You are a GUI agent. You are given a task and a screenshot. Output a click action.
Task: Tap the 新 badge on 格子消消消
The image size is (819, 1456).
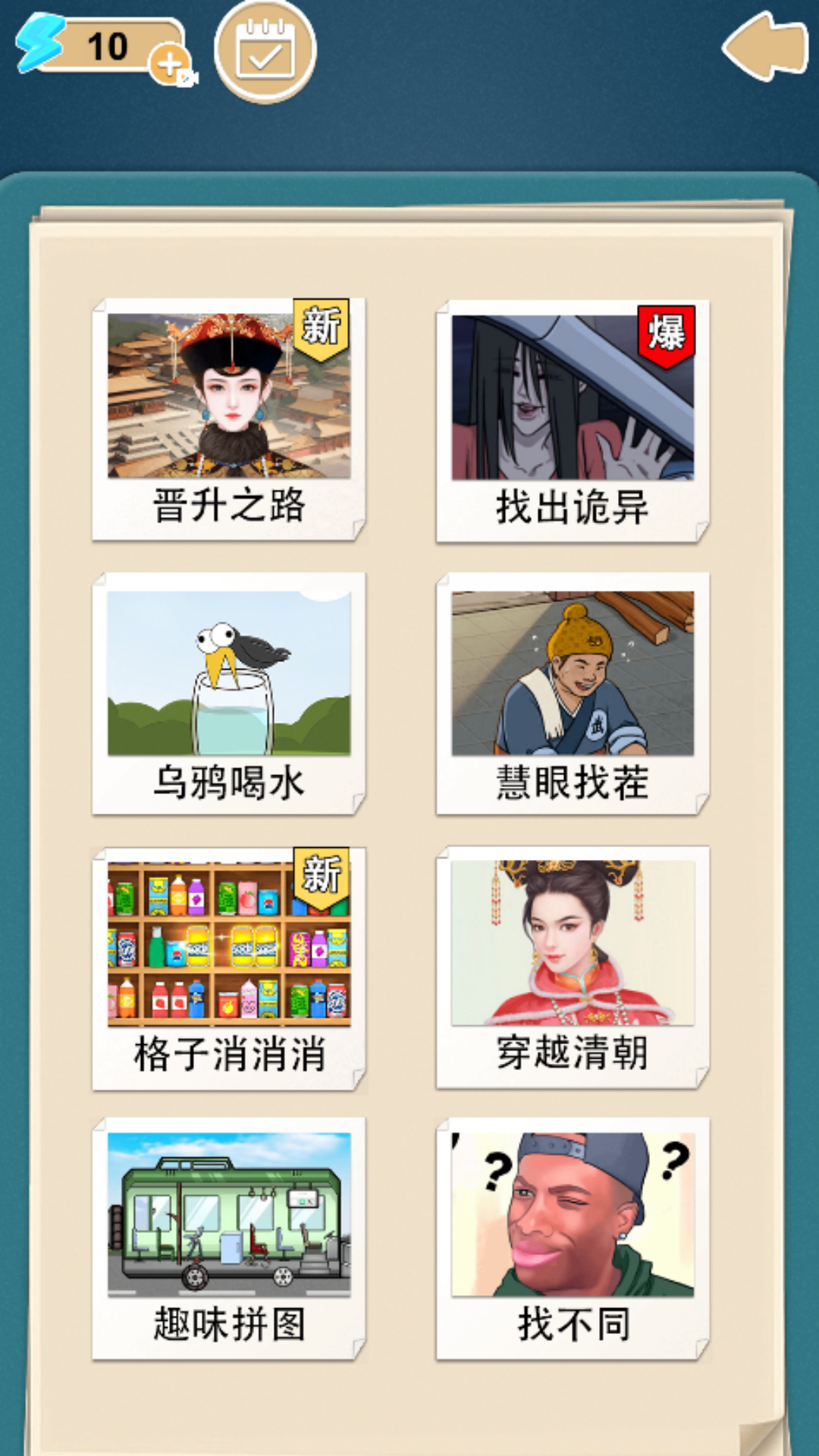(322, 876)
